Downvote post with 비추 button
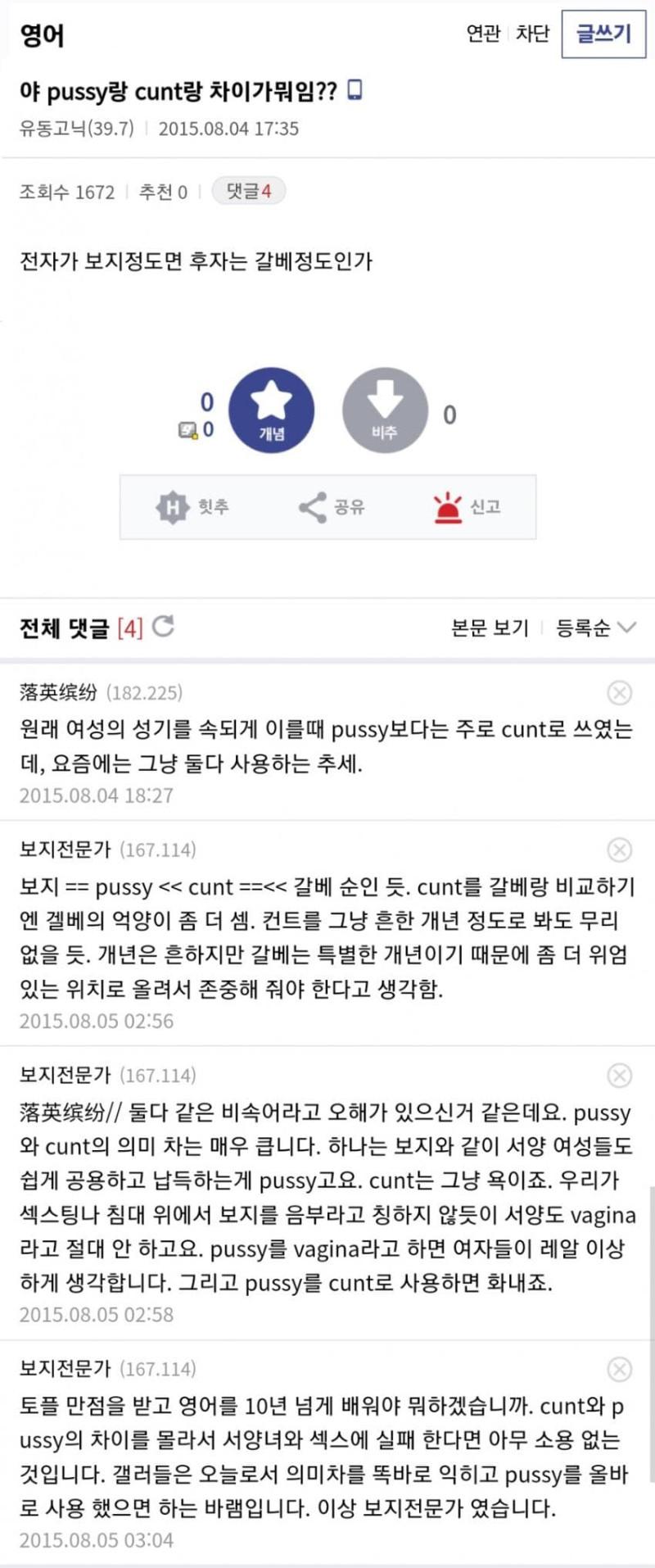Screen dimensions: 655x1568 [x=385, y=410]
